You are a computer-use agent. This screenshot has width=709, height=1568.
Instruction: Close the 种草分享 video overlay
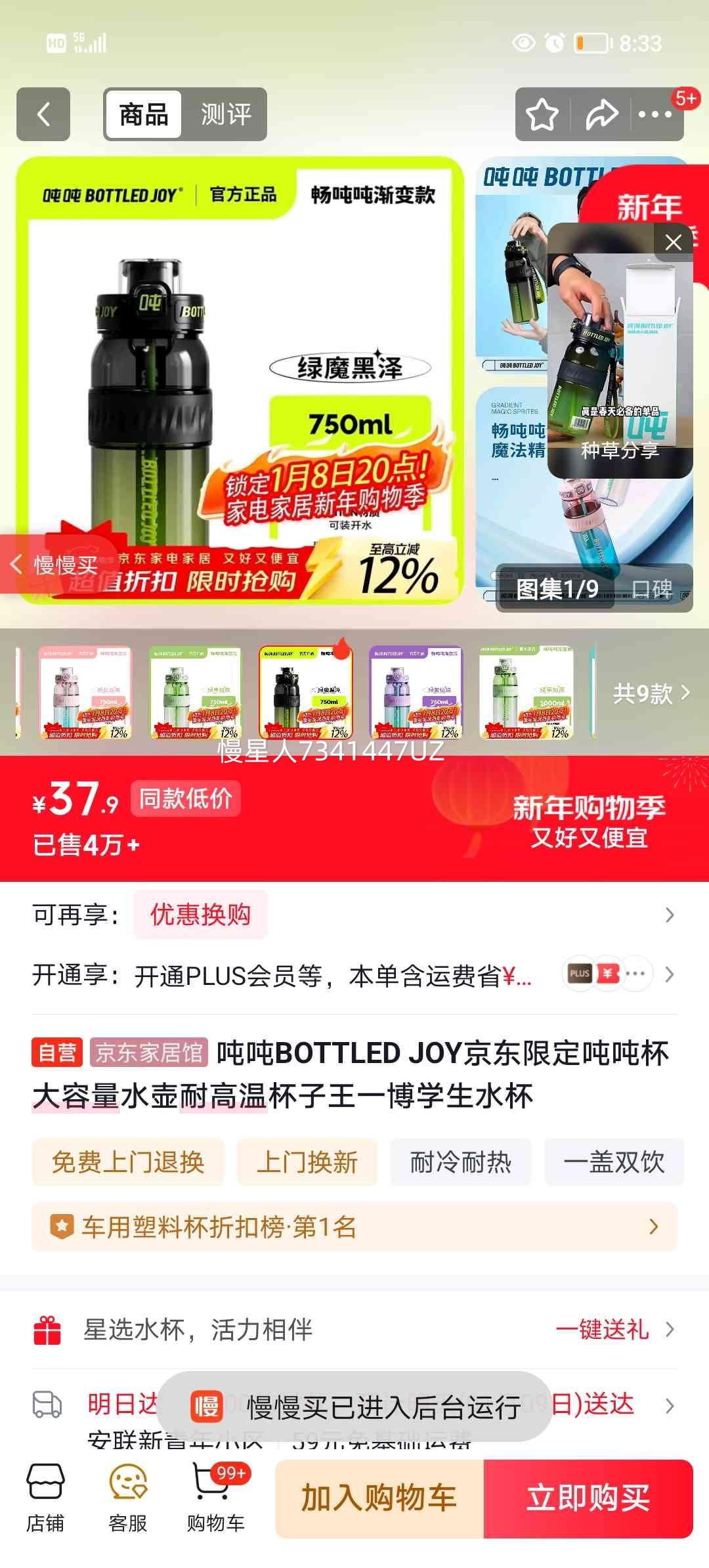[x=674, y=242]
